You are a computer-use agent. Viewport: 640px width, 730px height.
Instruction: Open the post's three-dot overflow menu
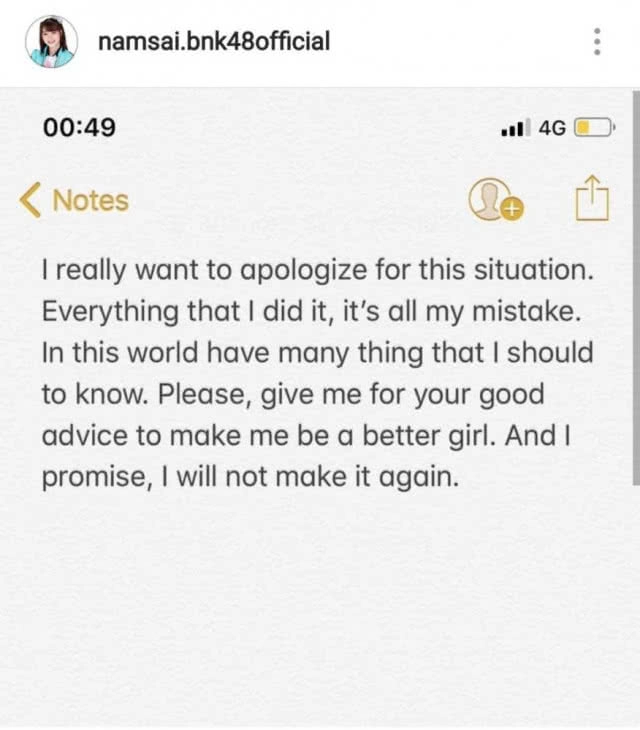click(597, 42)
